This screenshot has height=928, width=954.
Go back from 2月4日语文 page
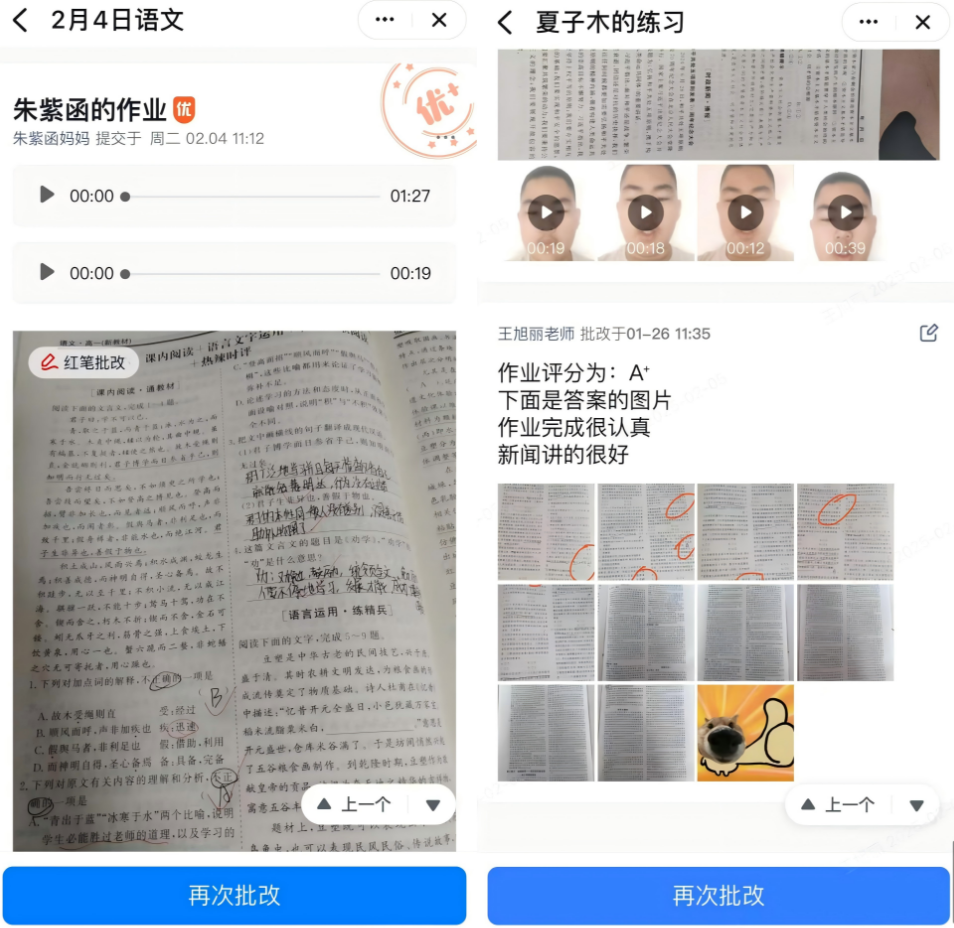tap(22, 20)
